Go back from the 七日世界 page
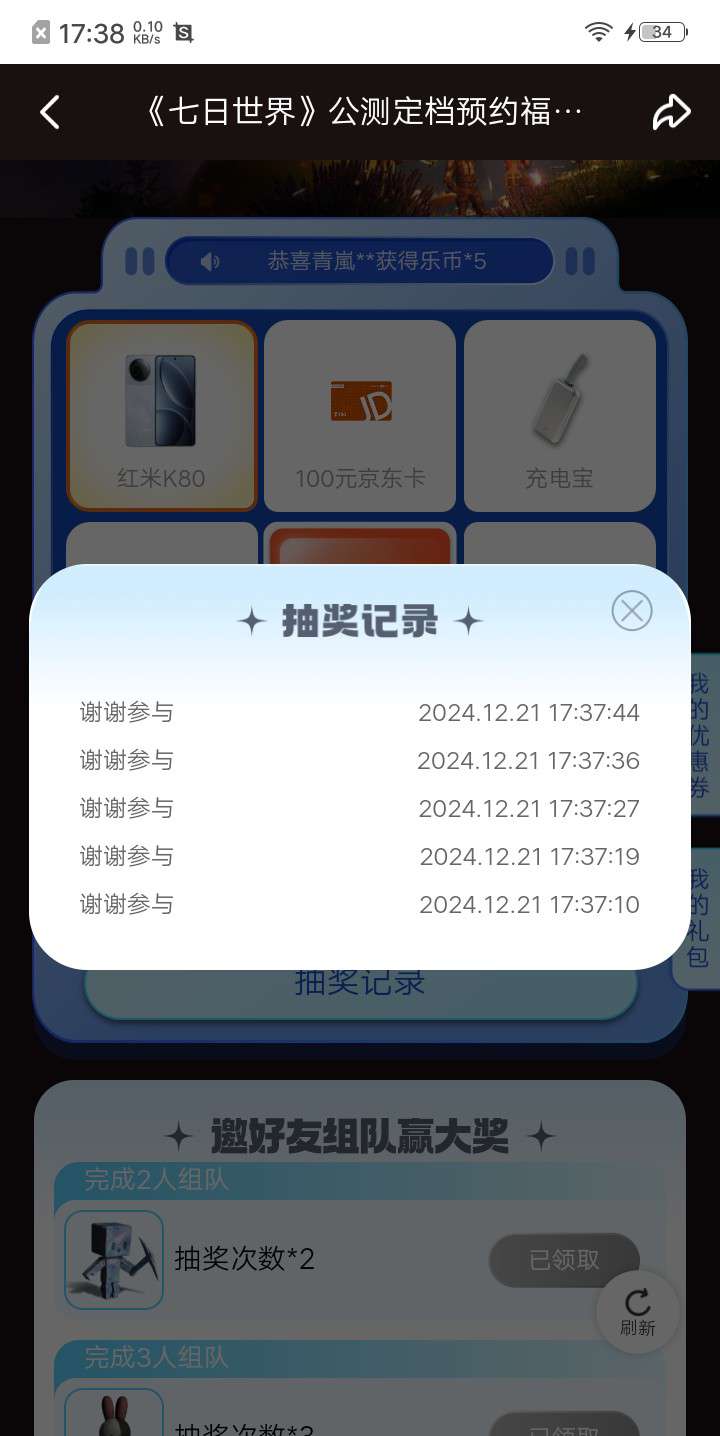Viewport: 720px width, 1436px height. [50, 112]
